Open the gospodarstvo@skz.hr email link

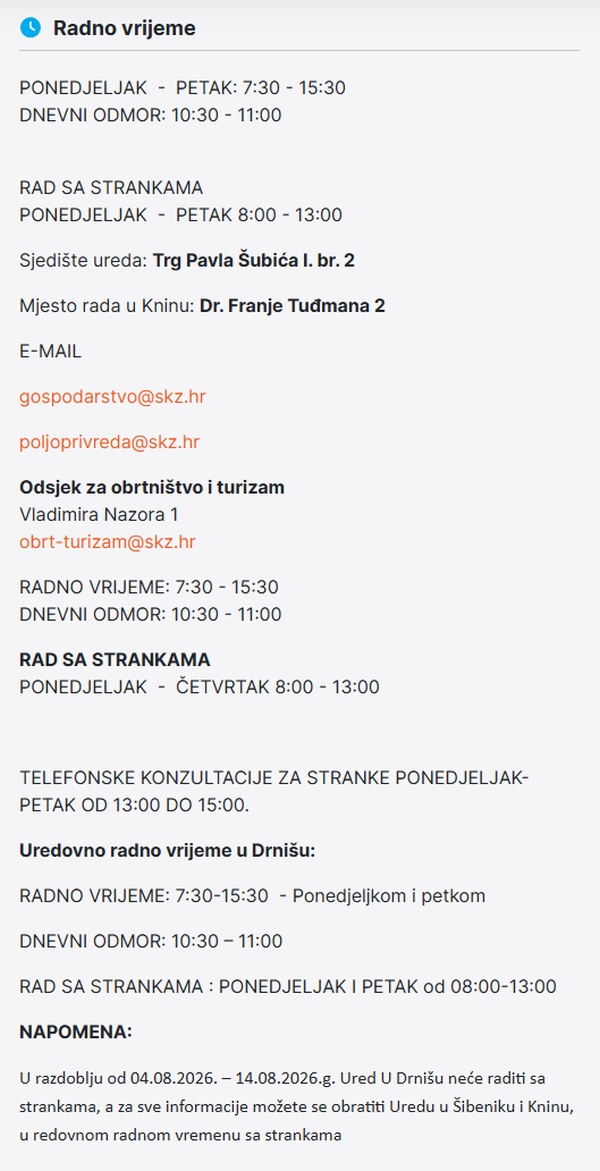(x=112, y=397)
